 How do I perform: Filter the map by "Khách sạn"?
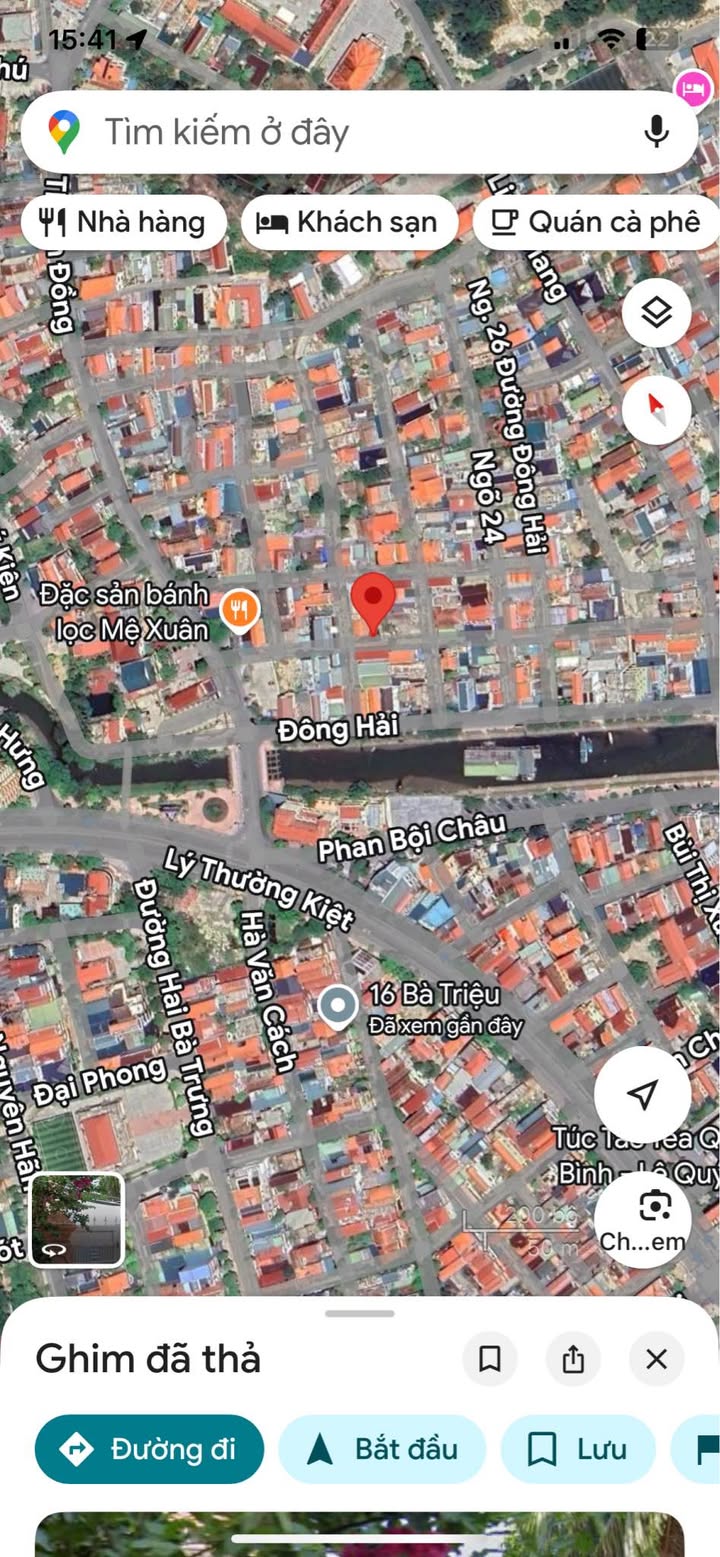[348, 222]
